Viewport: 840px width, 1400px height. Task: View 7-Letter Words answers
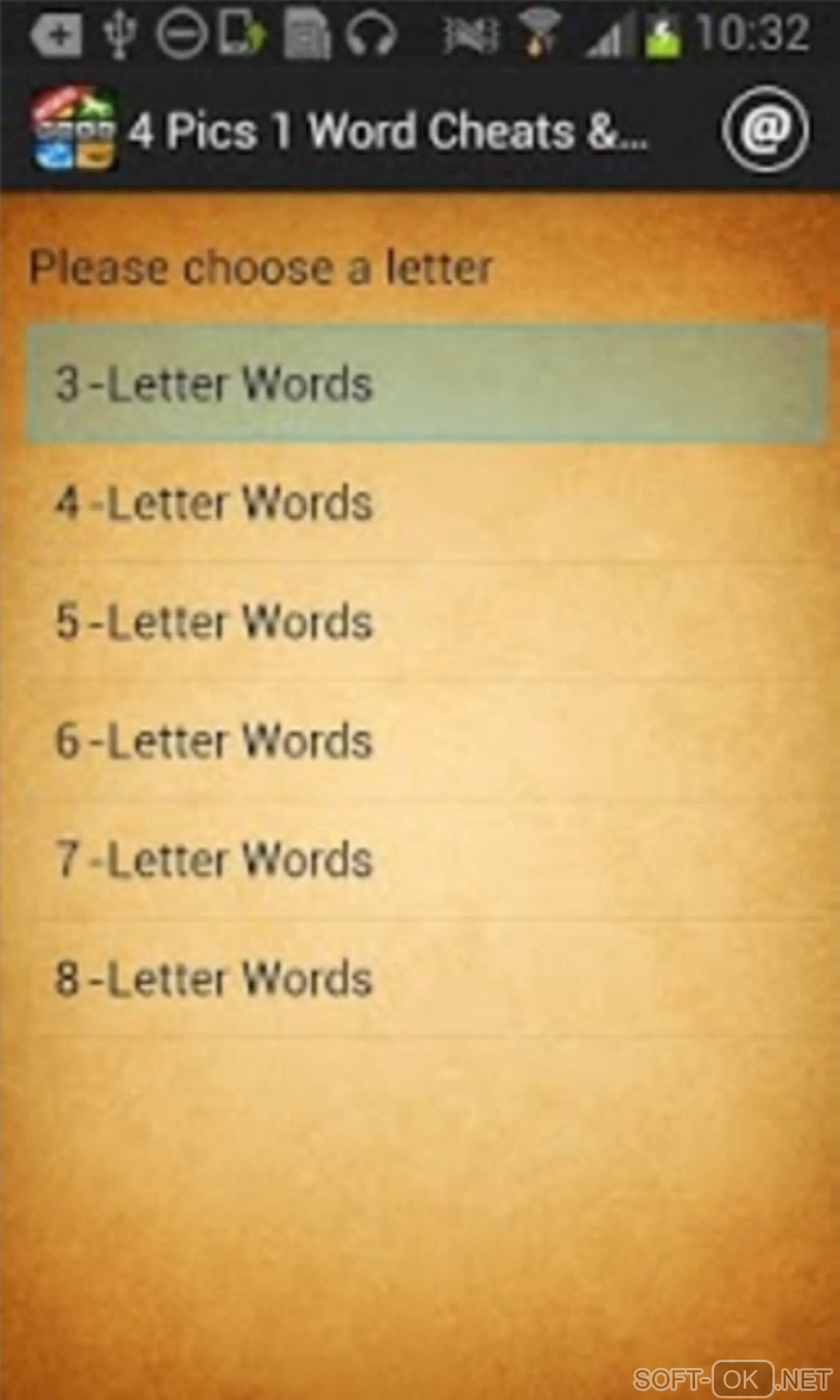tap(424, 860)
